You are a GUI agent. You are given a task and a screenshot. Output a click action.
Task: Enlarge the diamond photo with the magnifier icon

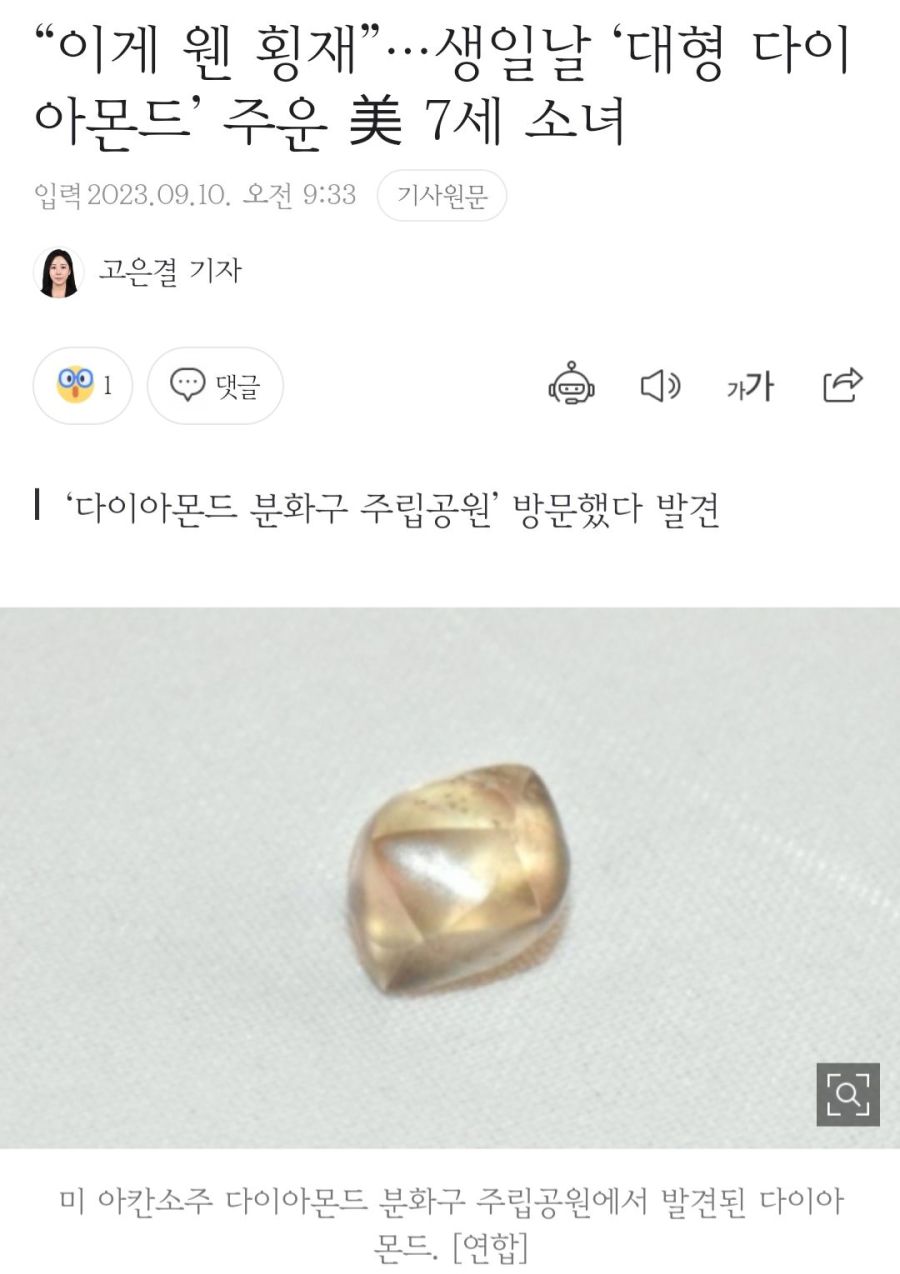pyautogui.click(x=848, y=1094)
